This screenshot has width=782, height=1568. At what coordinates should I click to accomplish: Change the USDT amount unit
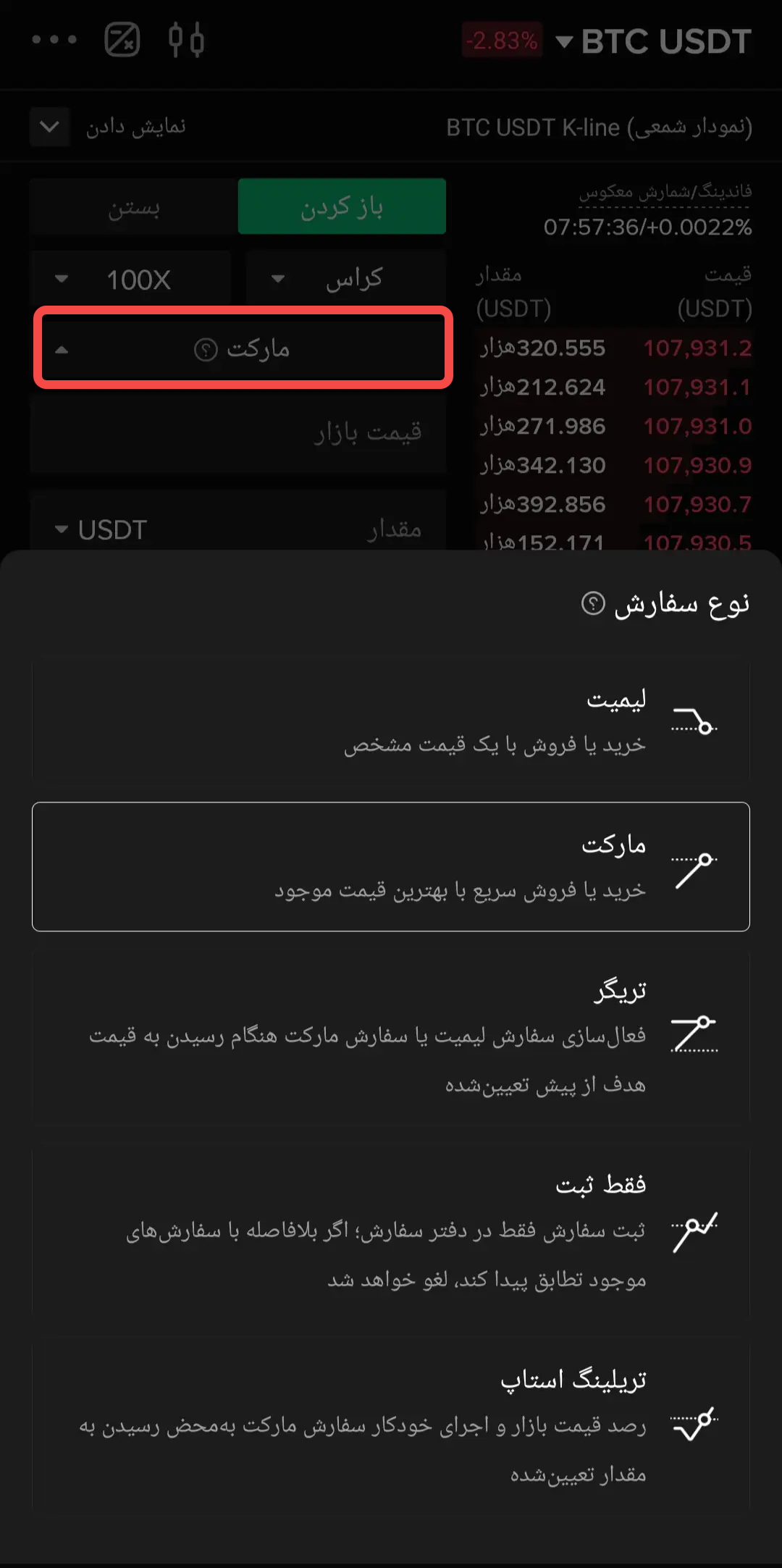(101, 529)
